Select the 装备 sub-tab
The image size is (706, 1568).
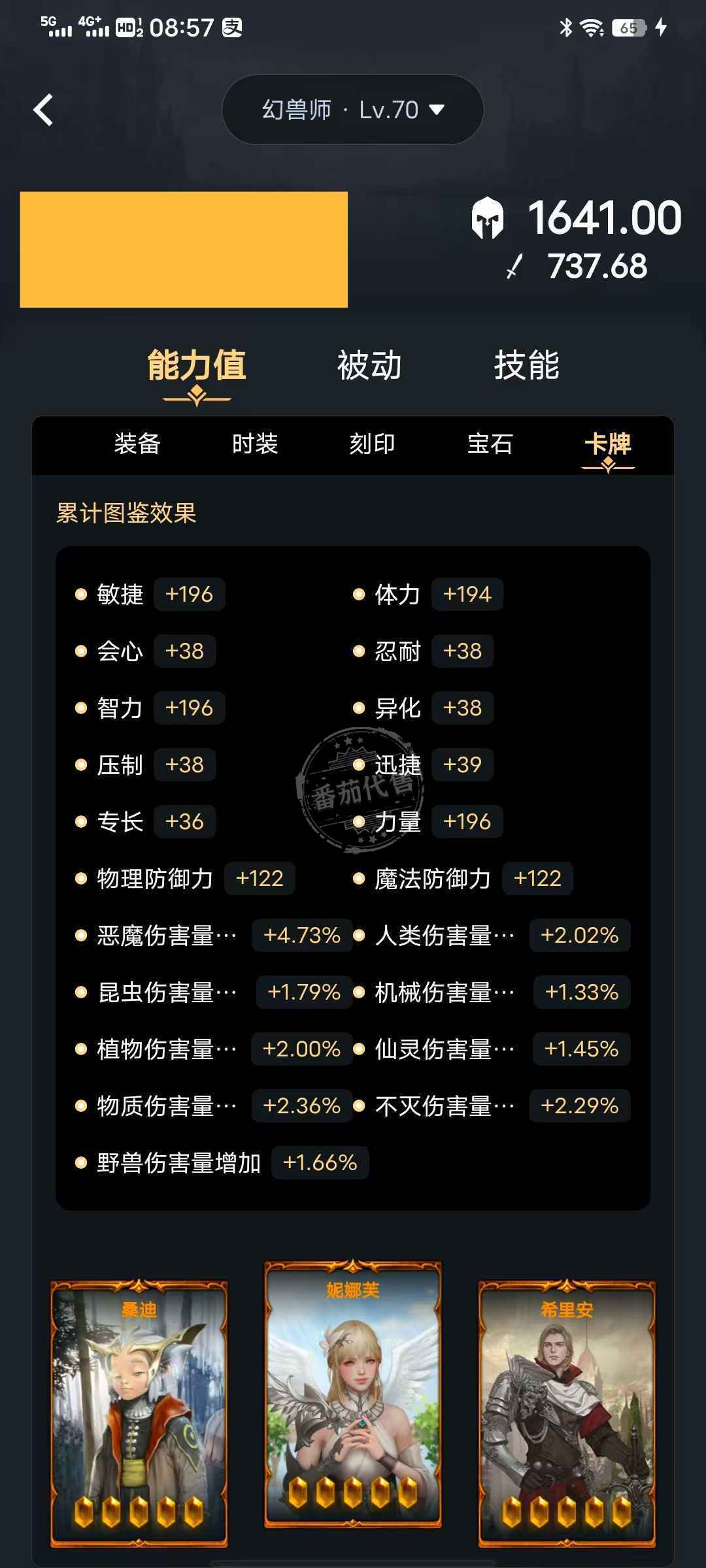(x=137, y=444)
